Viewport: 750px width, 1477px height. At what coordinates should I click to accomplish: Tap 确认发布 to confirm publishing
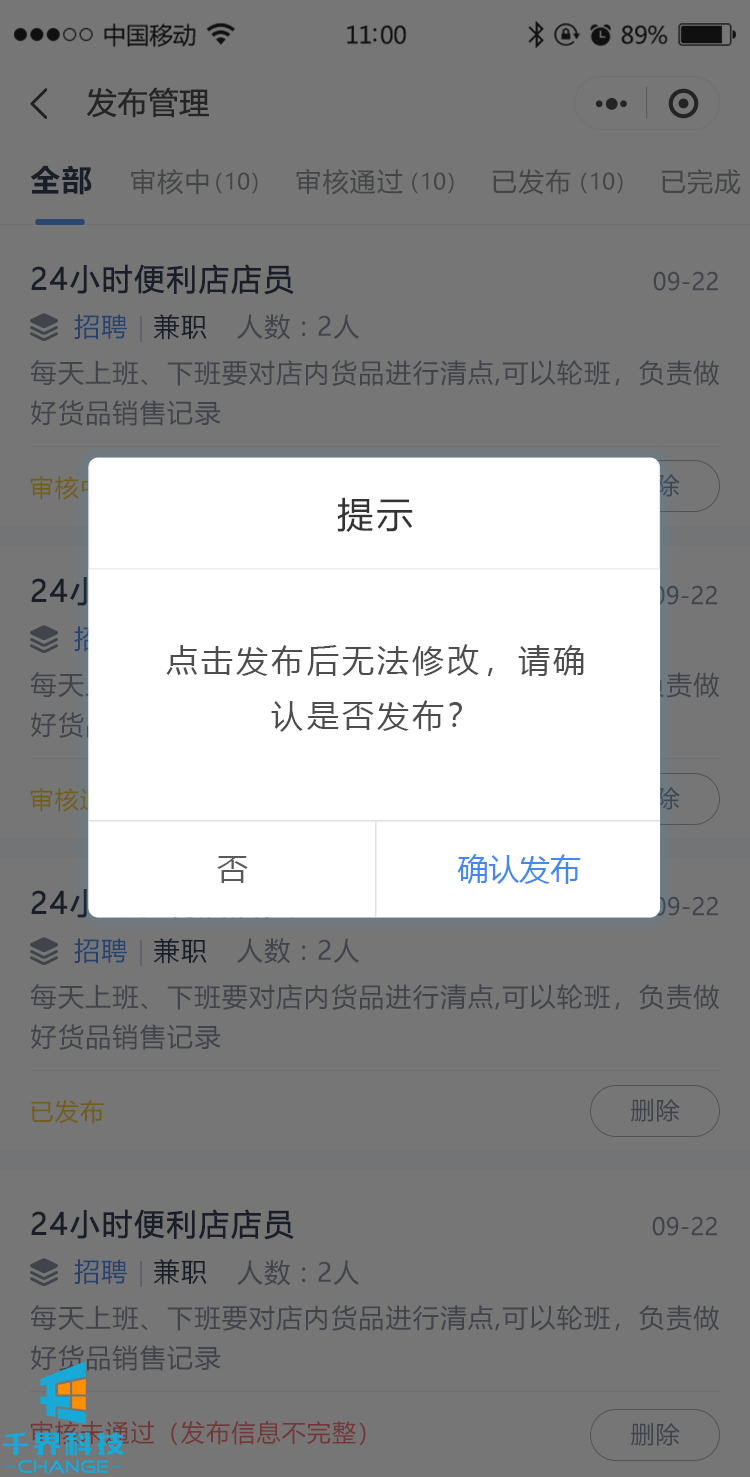click(518, 869)
